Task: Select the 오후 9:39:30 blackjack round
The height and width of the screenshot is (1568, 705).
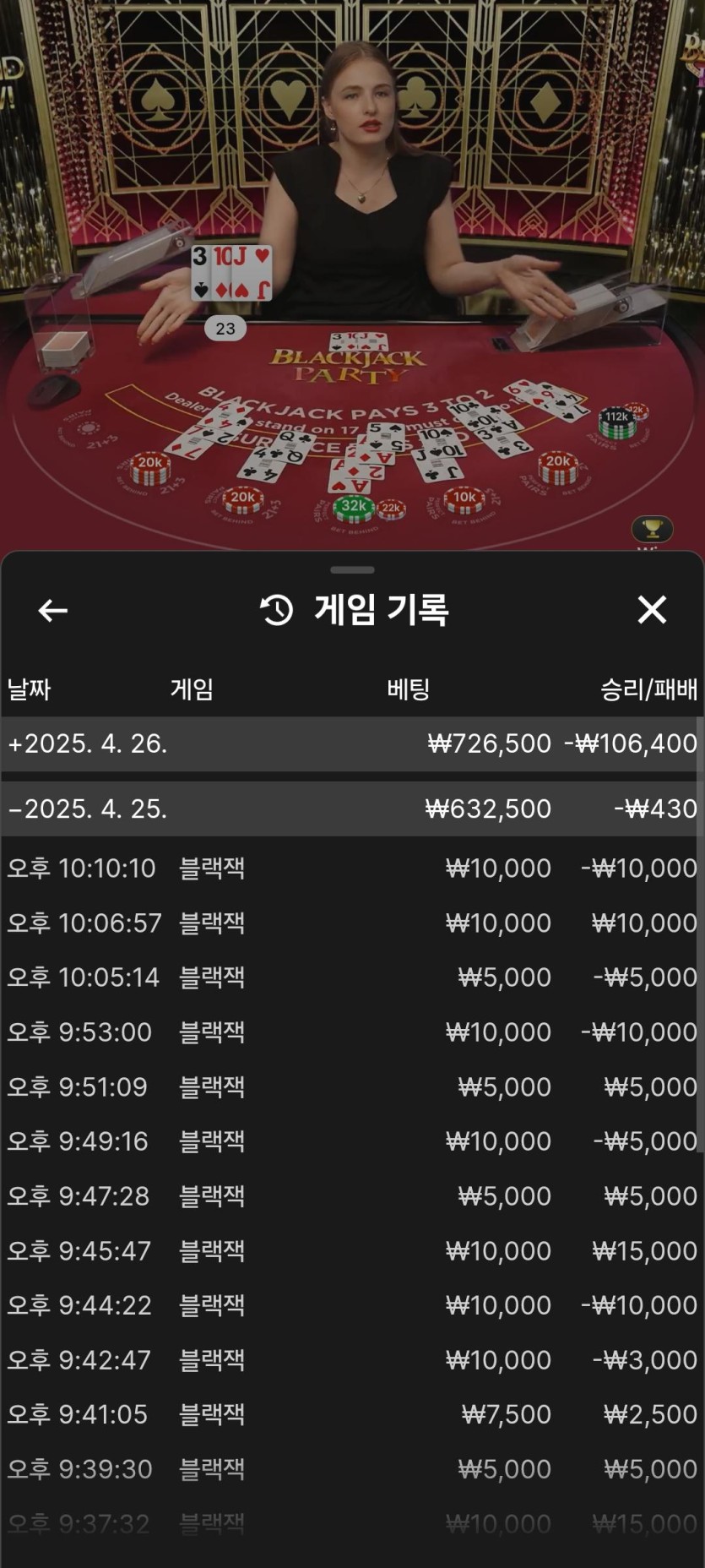Action: pos(352,1469)
